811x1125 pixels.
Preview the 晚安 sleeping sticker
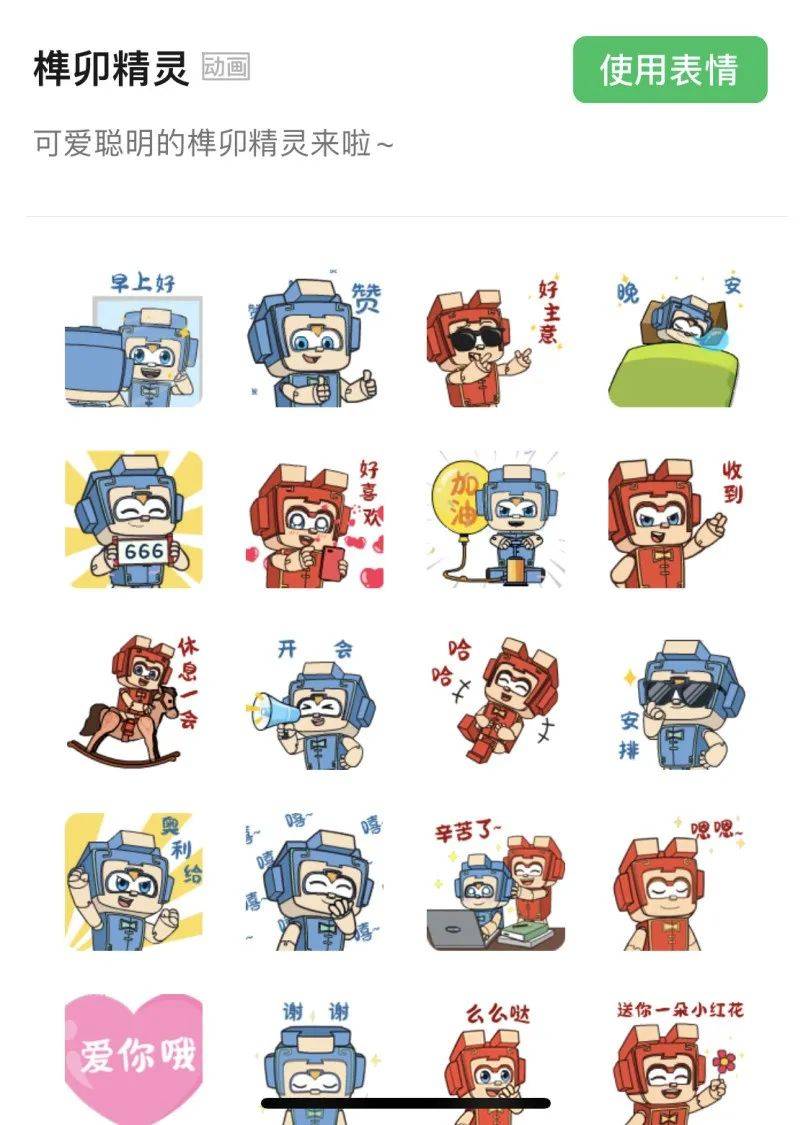[676, 339]
